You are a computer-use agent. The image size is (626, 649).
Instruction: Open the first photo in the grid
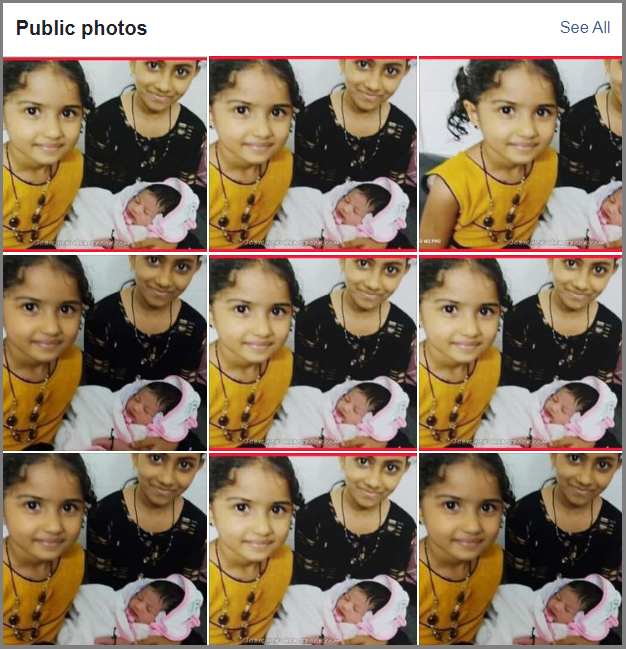105,153
